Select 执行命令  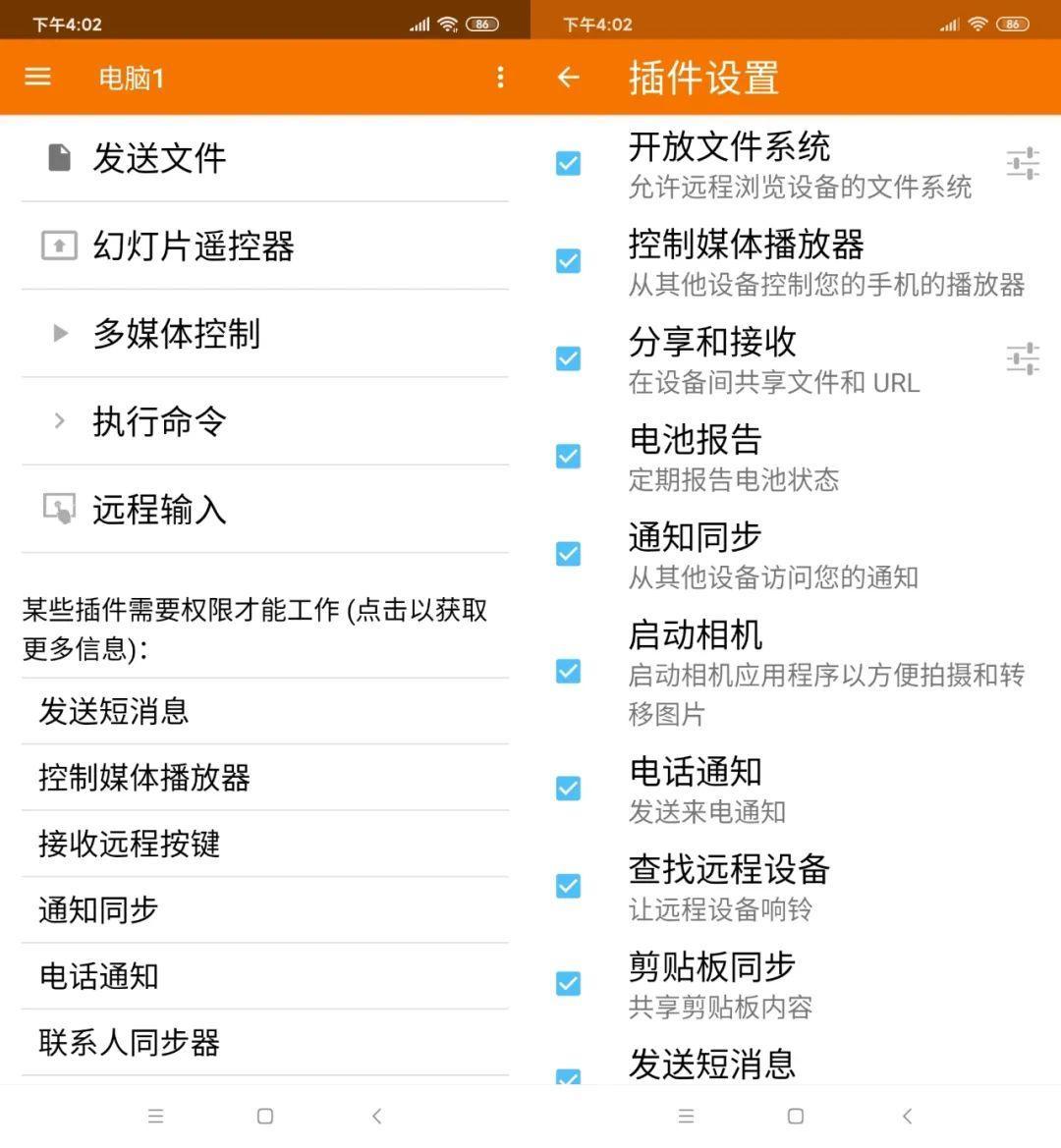(x=159, y=421)
